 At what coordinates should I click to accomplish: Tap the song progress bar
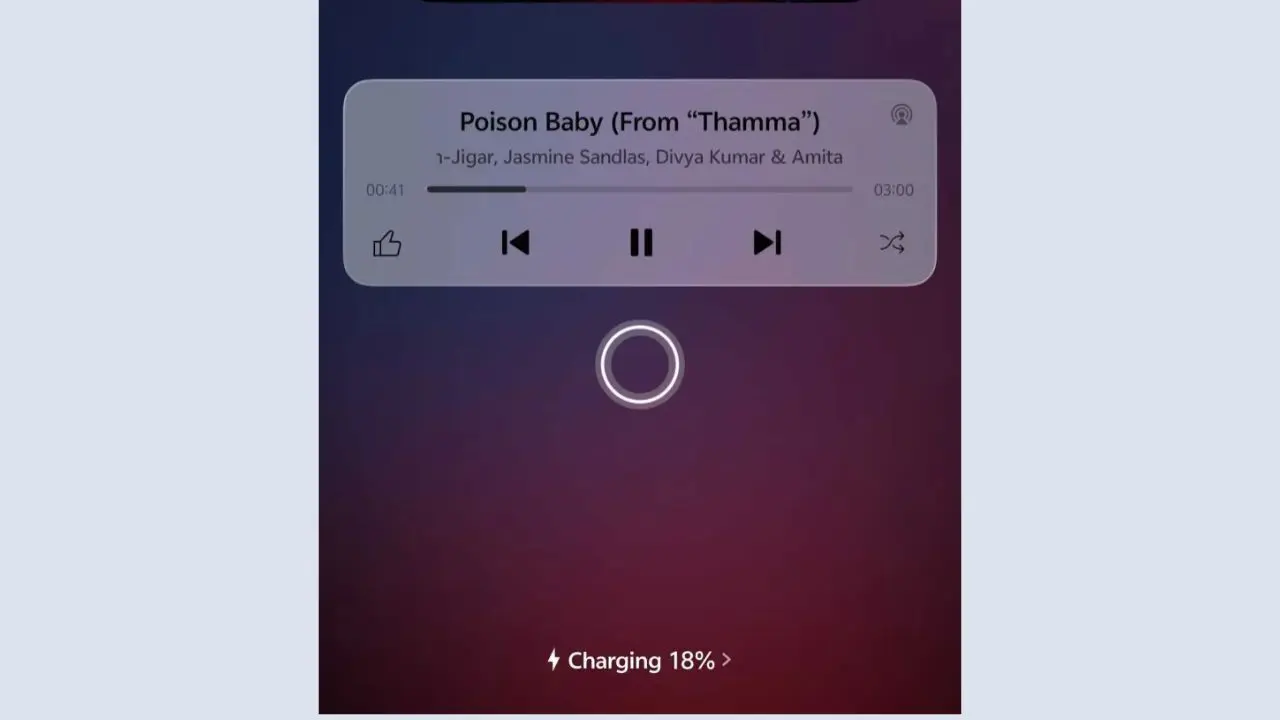click(x=640, y=189)
